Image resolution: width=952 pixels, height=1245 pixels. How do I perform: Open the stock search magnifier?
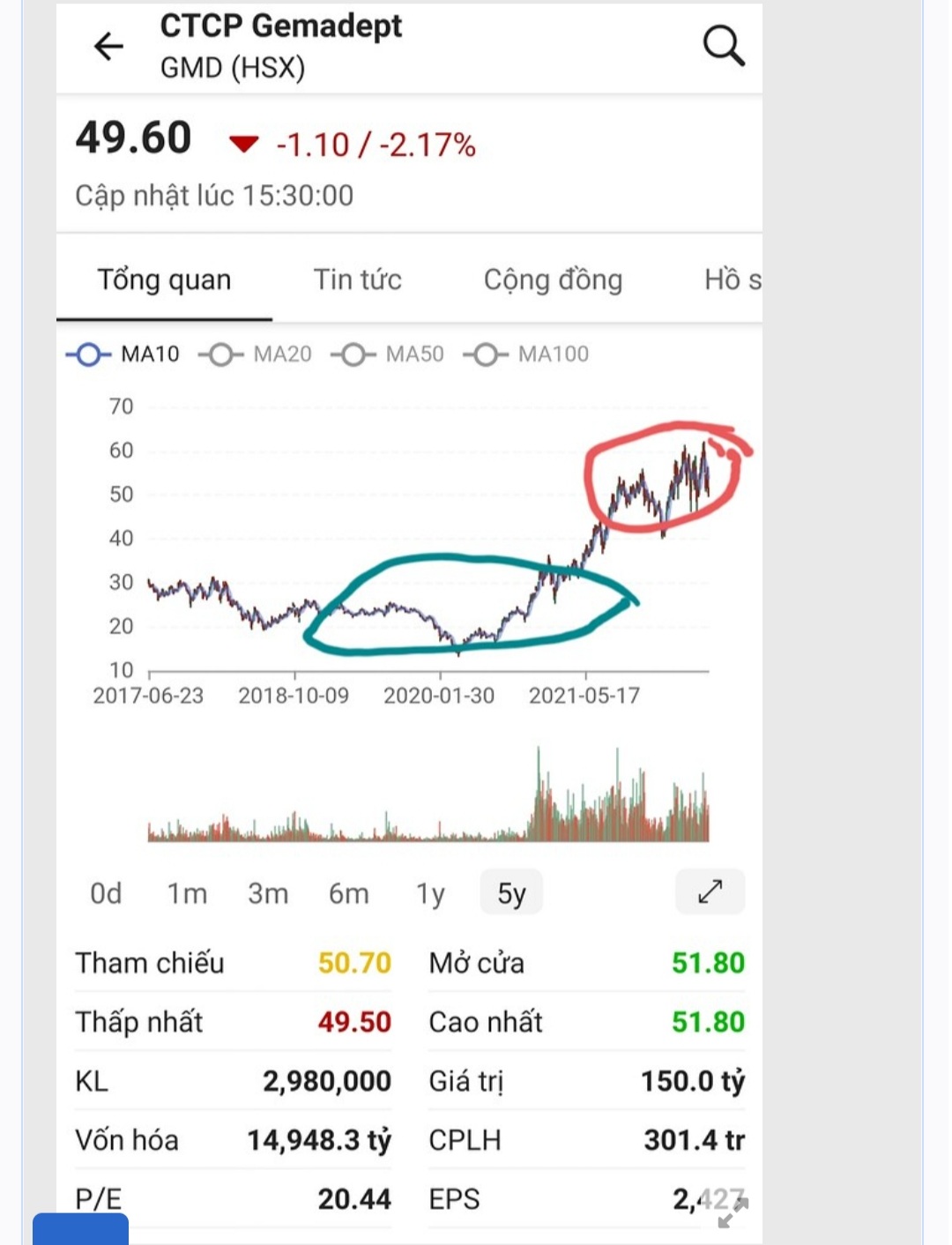click(x=723, y=45)
